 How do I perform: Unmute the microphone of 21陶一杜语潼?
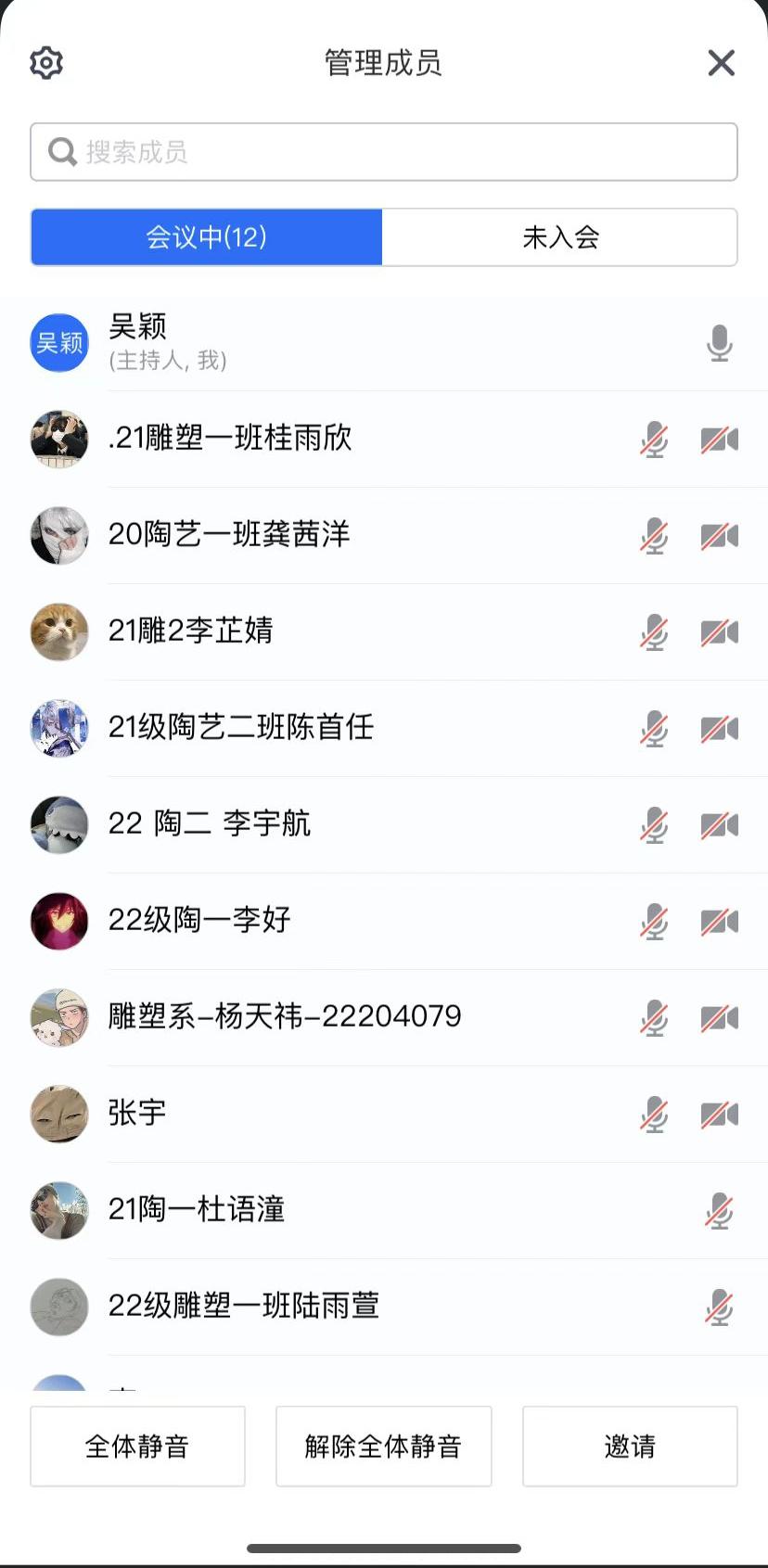point(719,1211)
